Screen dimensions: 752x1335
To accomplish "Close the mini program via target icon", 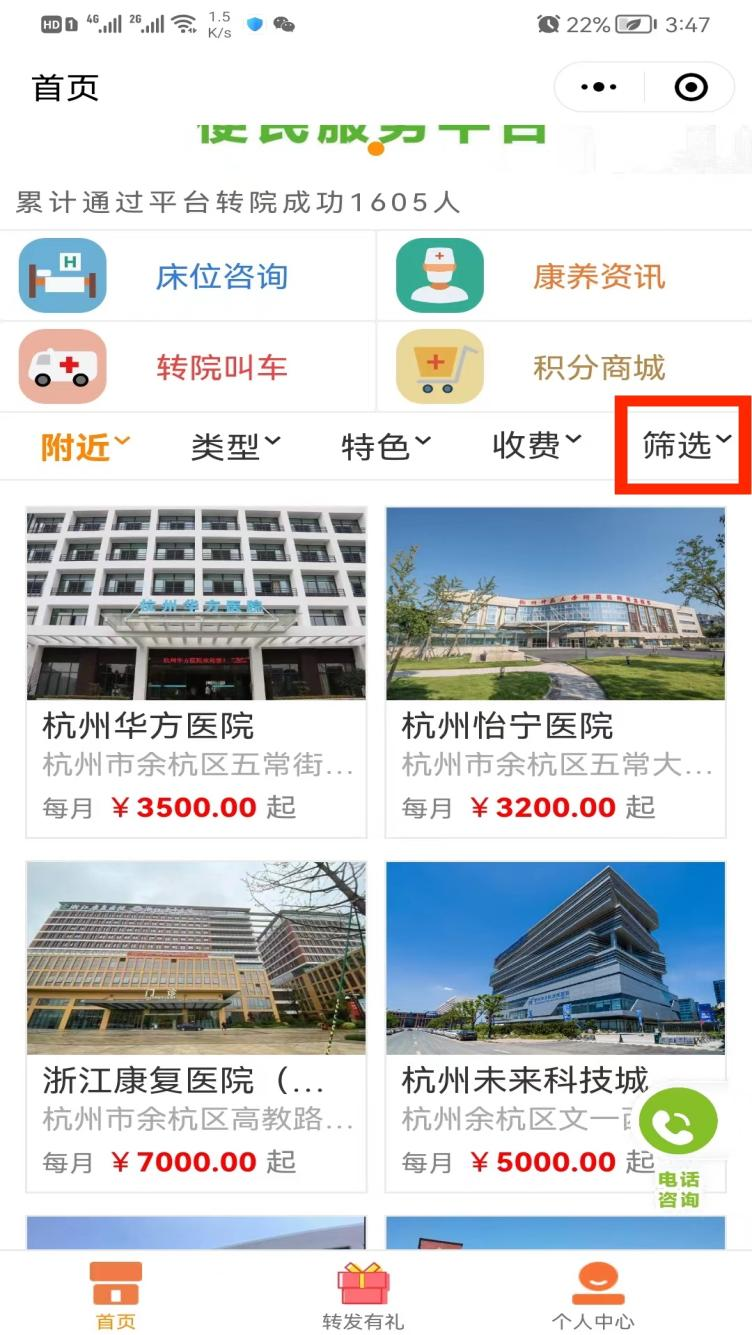I will 691,88.
